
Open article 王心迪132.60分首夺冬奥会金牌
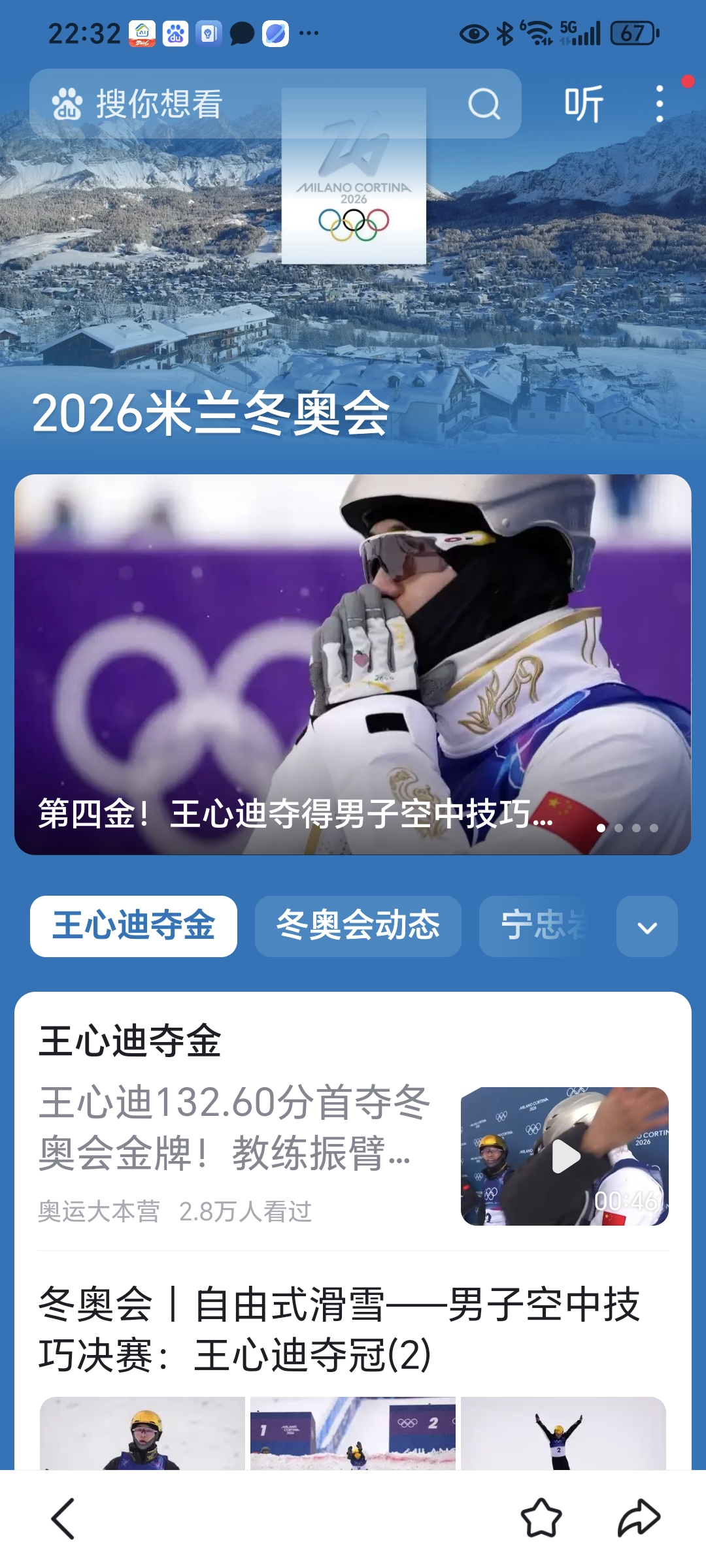coord(234,1128)
